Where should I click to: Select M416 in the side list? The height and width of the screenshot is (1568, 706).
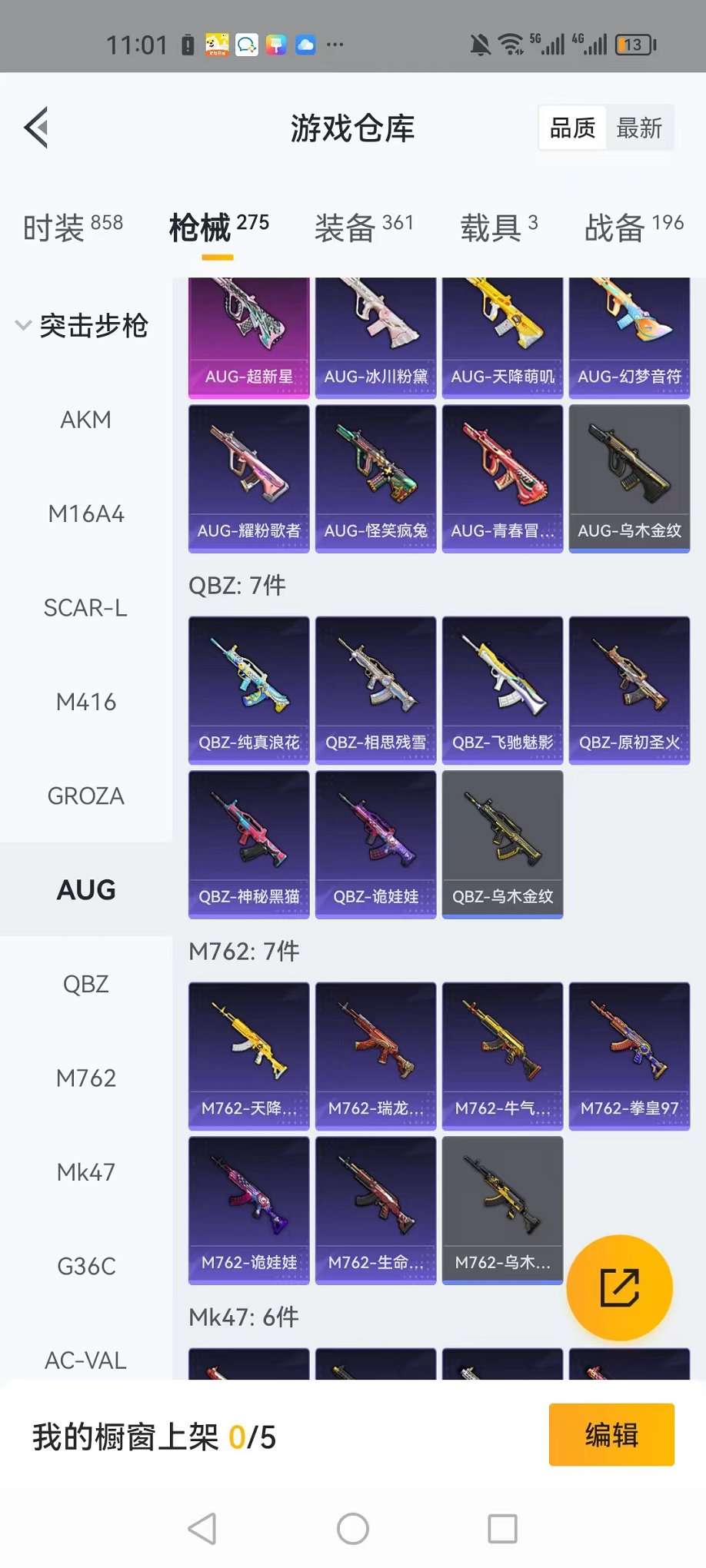[x=85, y=702]
